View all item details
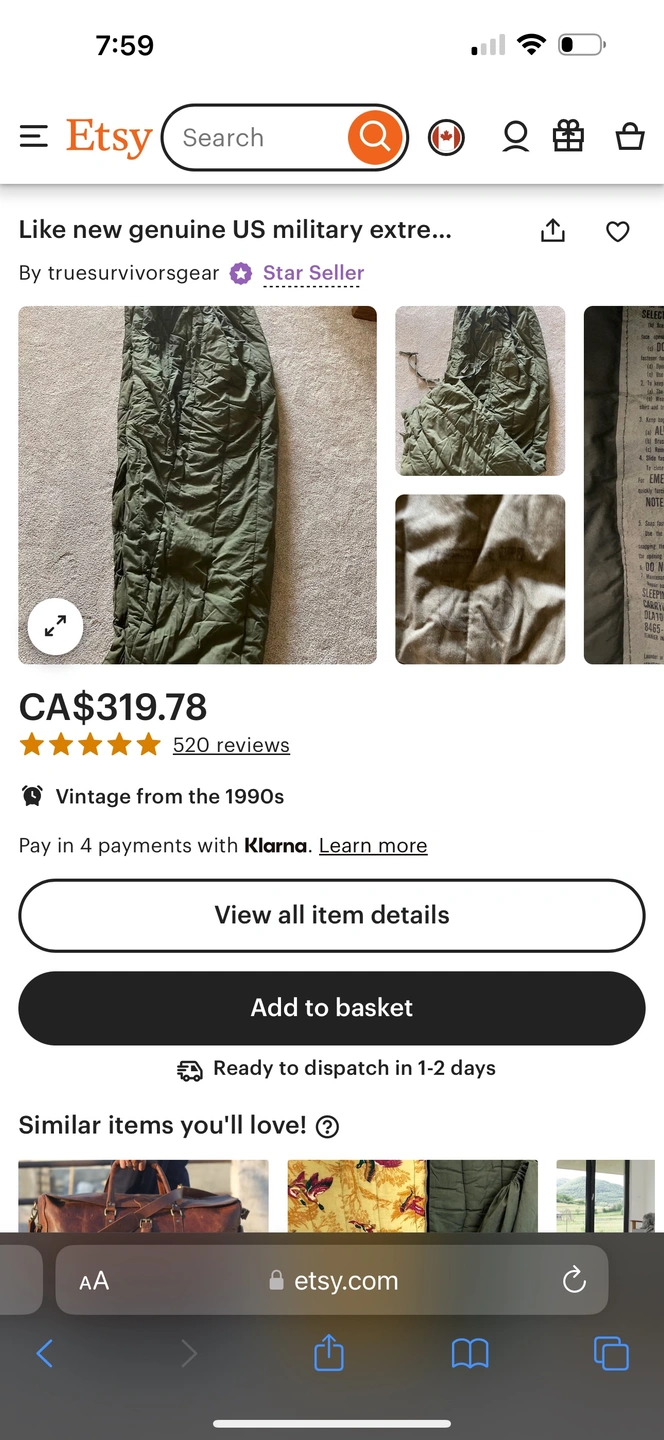Image resolution: width=664 pixels, height=1440 pixels. [x=332, y=915]
